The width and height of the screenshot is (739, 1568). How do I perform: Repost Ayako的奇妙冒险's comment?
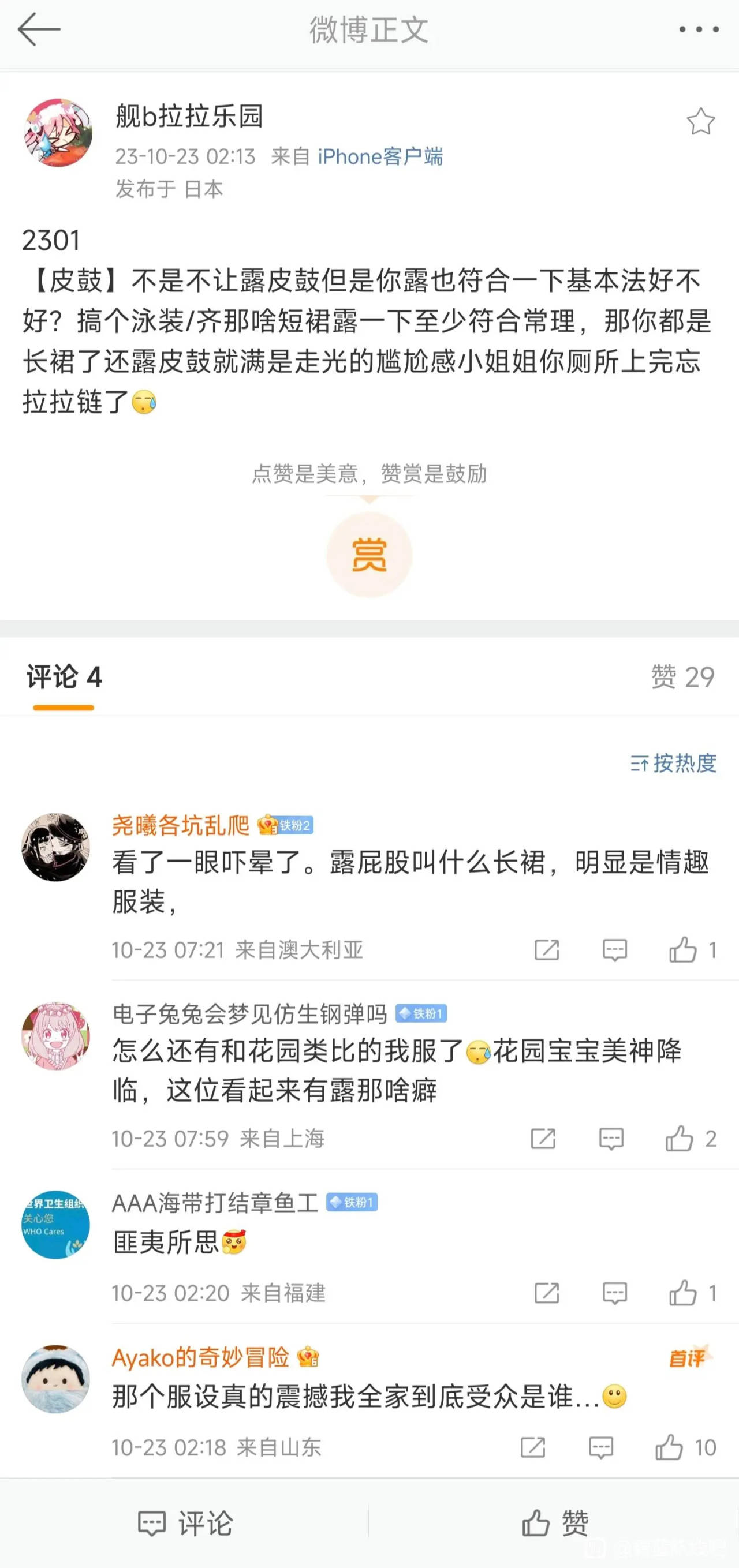[533, 1447]
